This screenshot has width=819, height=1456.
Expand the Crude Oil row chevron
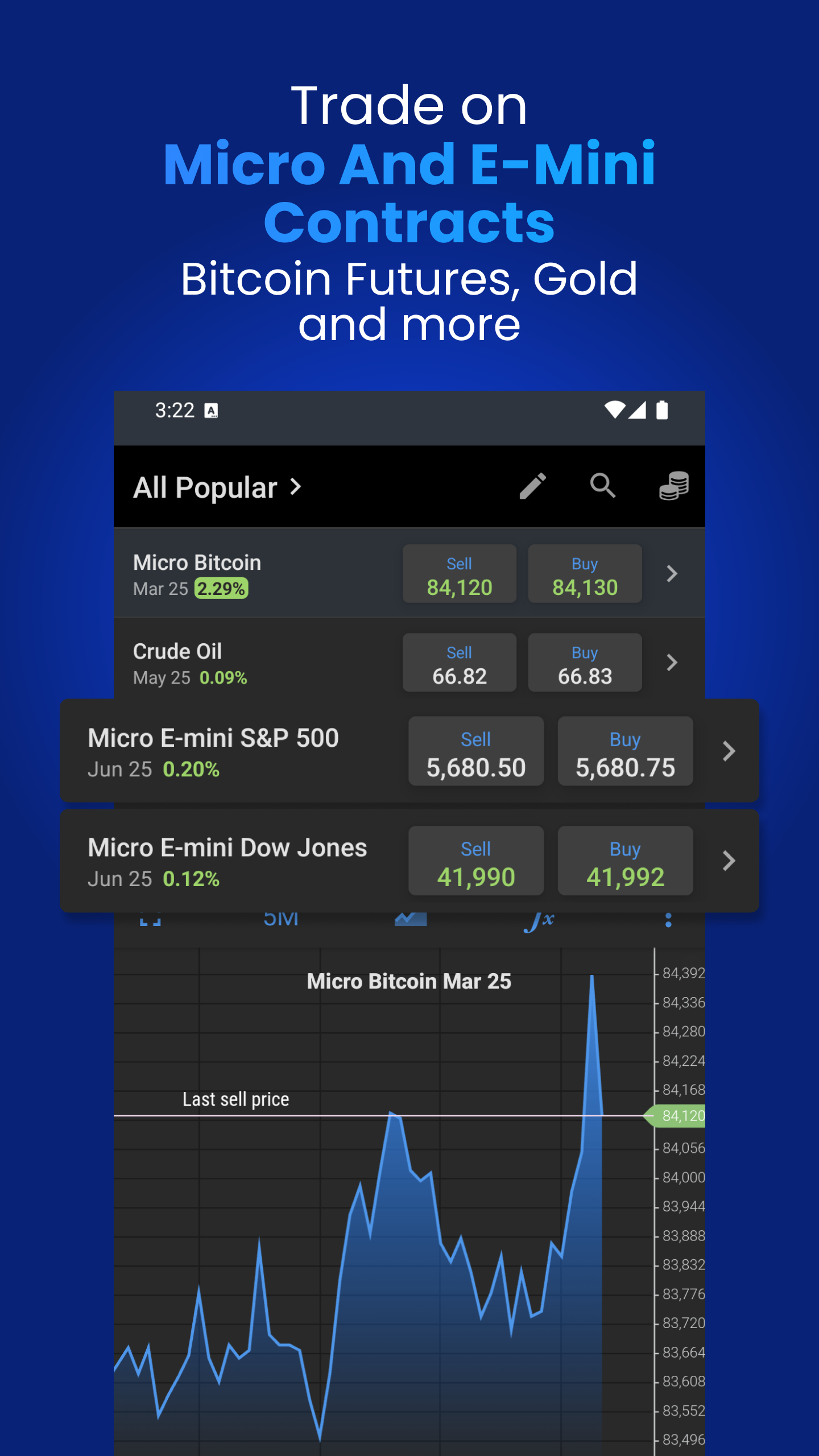point(672,663)
